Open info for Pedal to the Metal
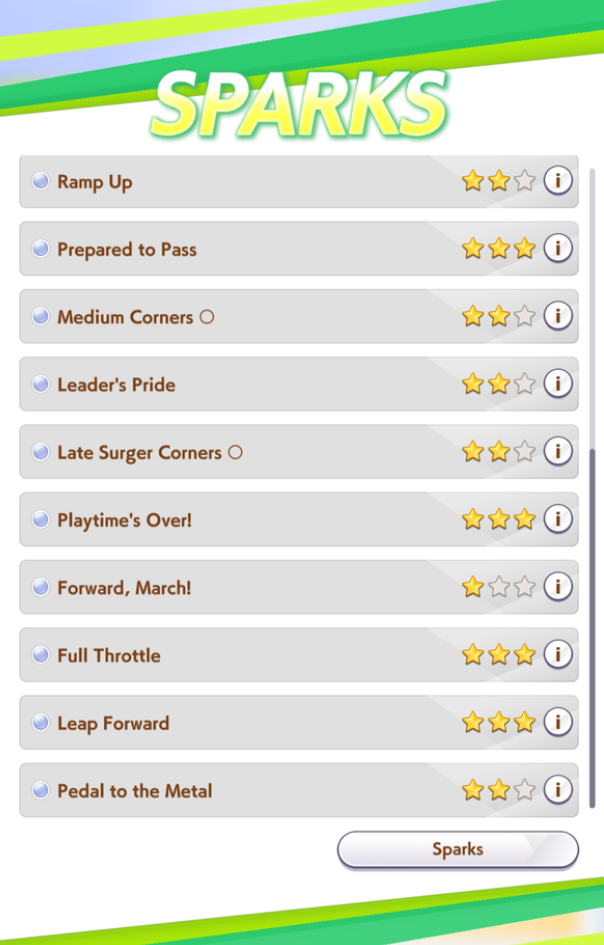 [558, 789]
